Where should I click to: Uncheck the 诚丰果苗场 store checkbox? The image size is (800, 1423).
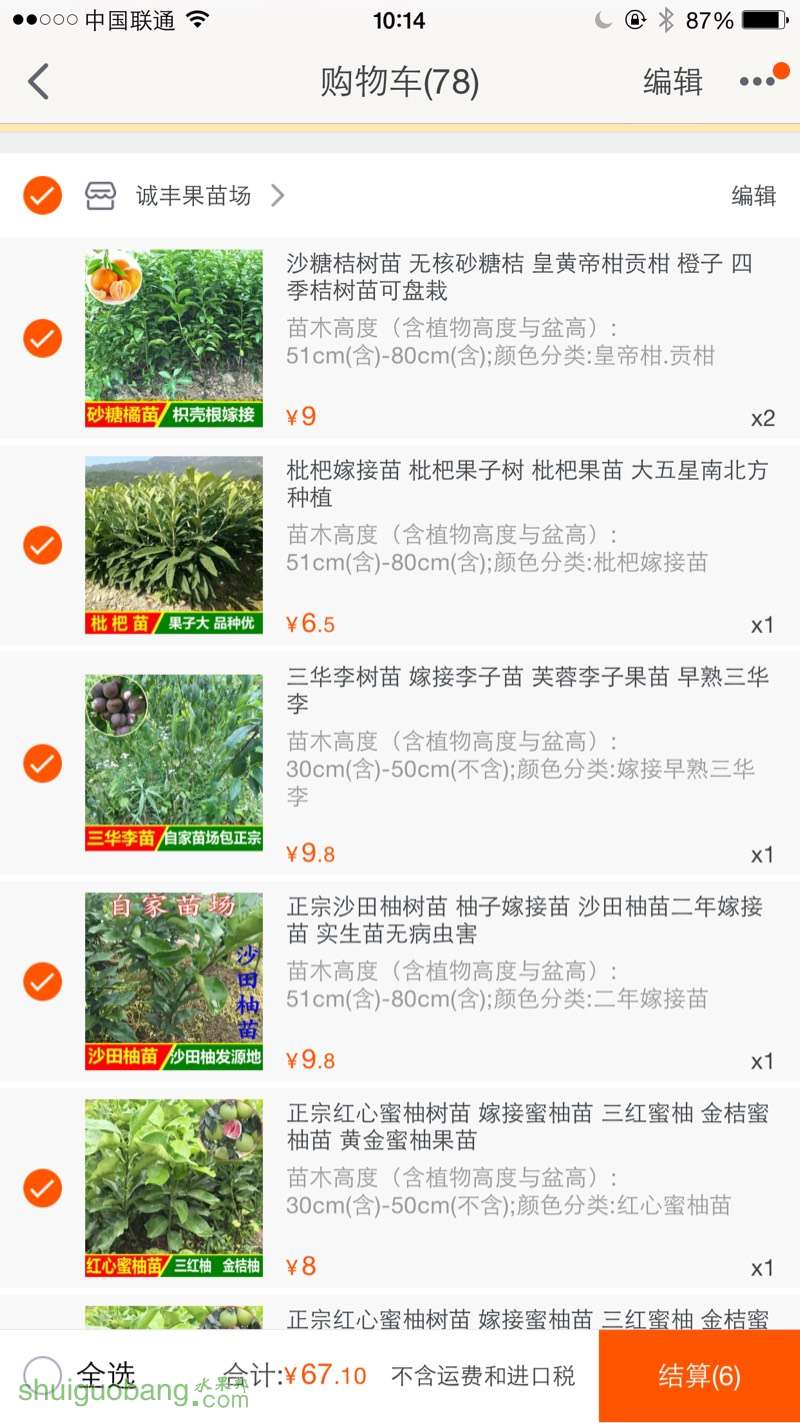click(42, 195)
